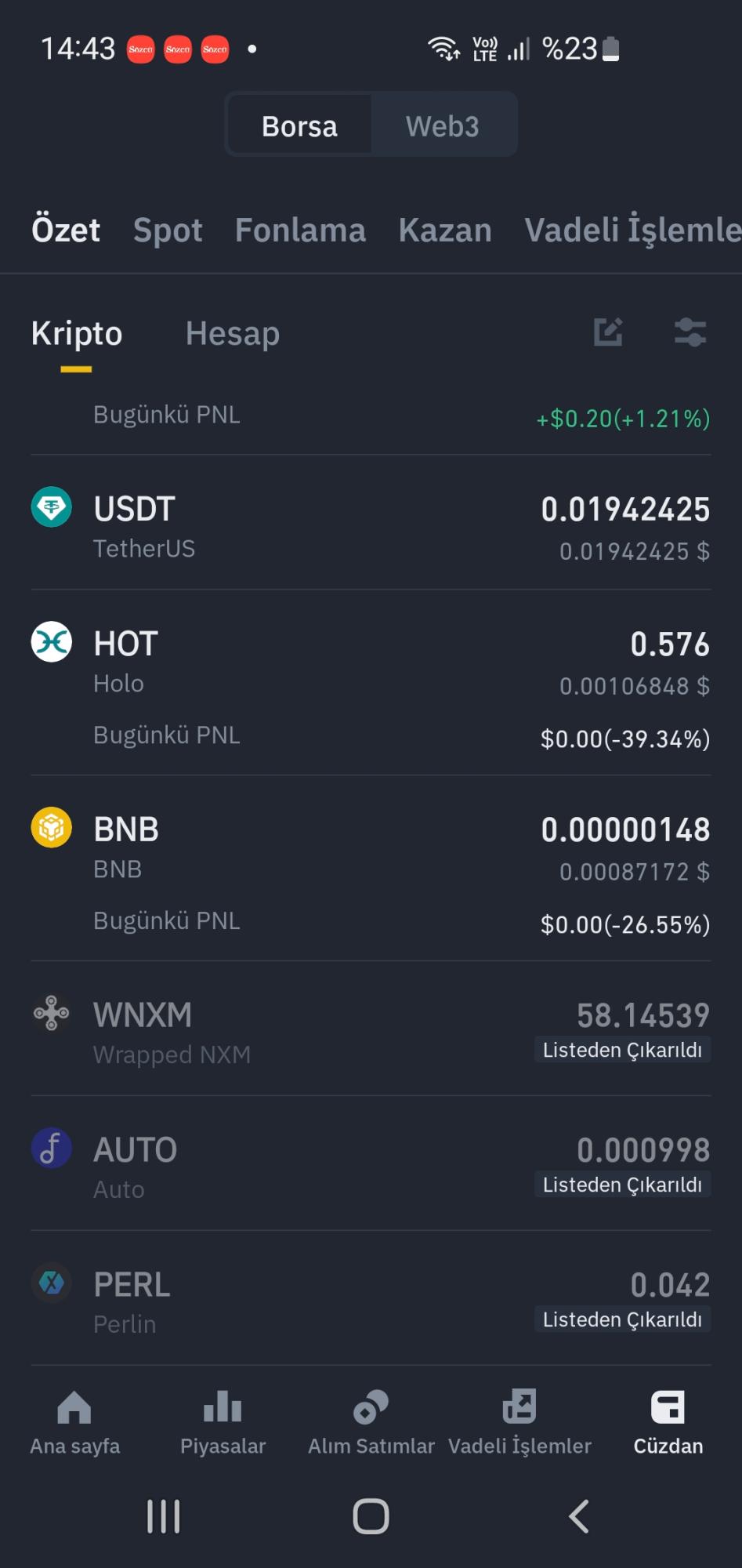Tap the WNXM Listeden Çıkarıldı label

[x=623, y=1051]
